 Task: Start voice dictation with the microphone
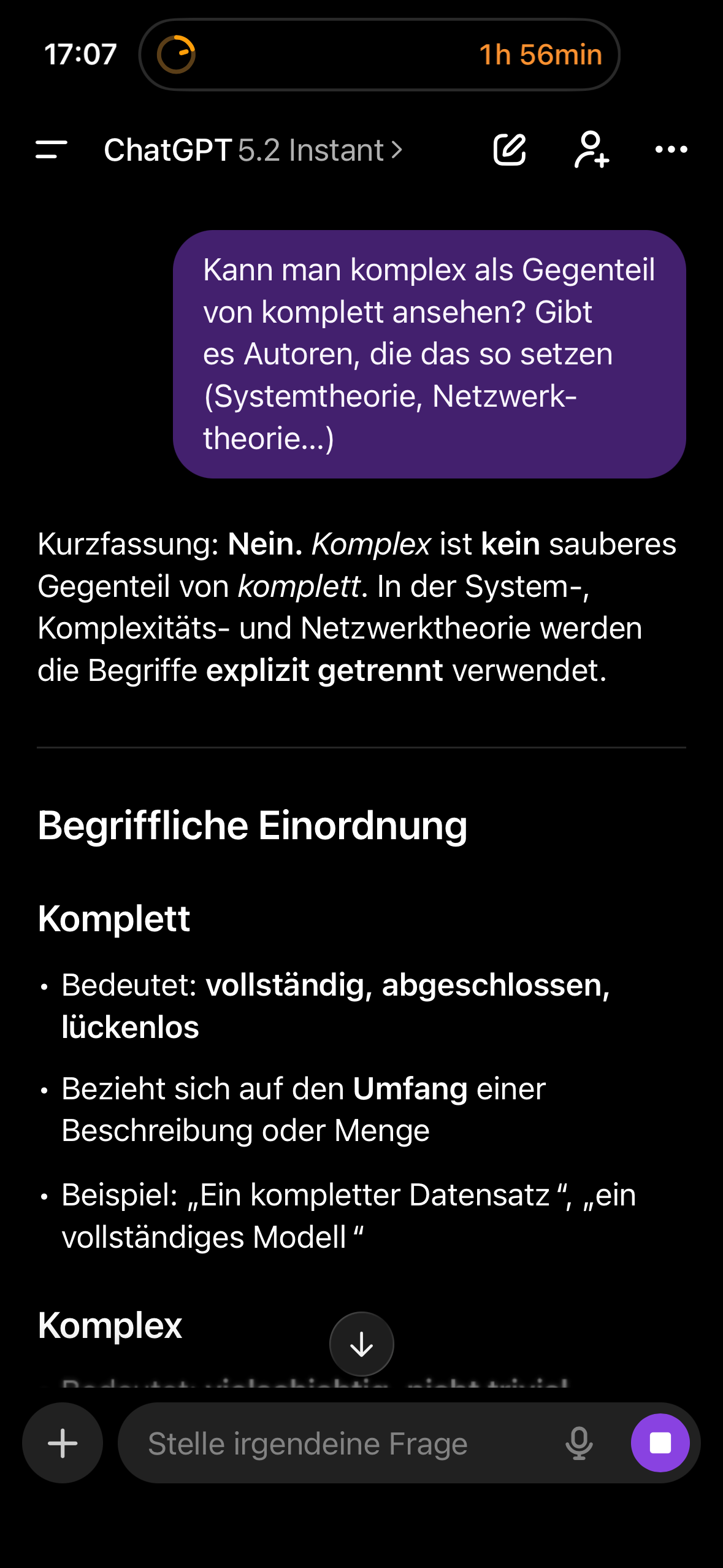click(x=578, y=1443)
